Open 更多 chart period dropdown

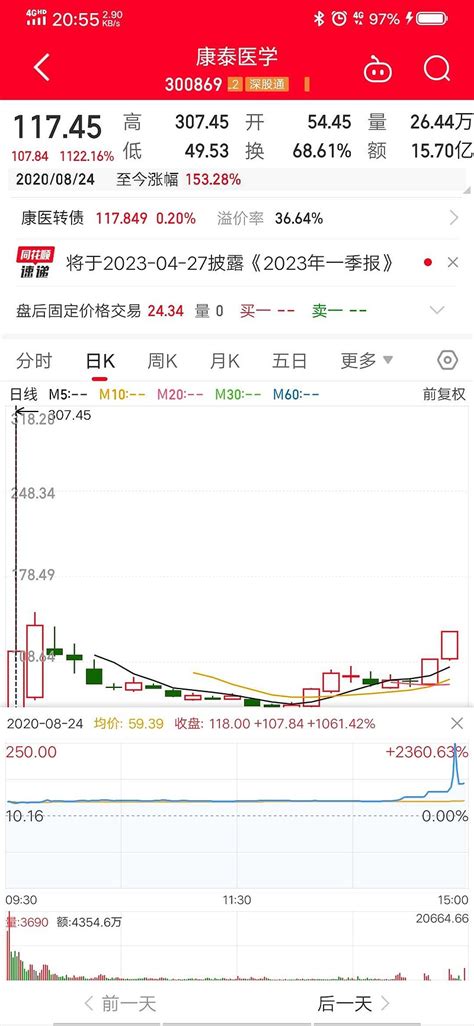coord(367,361)
